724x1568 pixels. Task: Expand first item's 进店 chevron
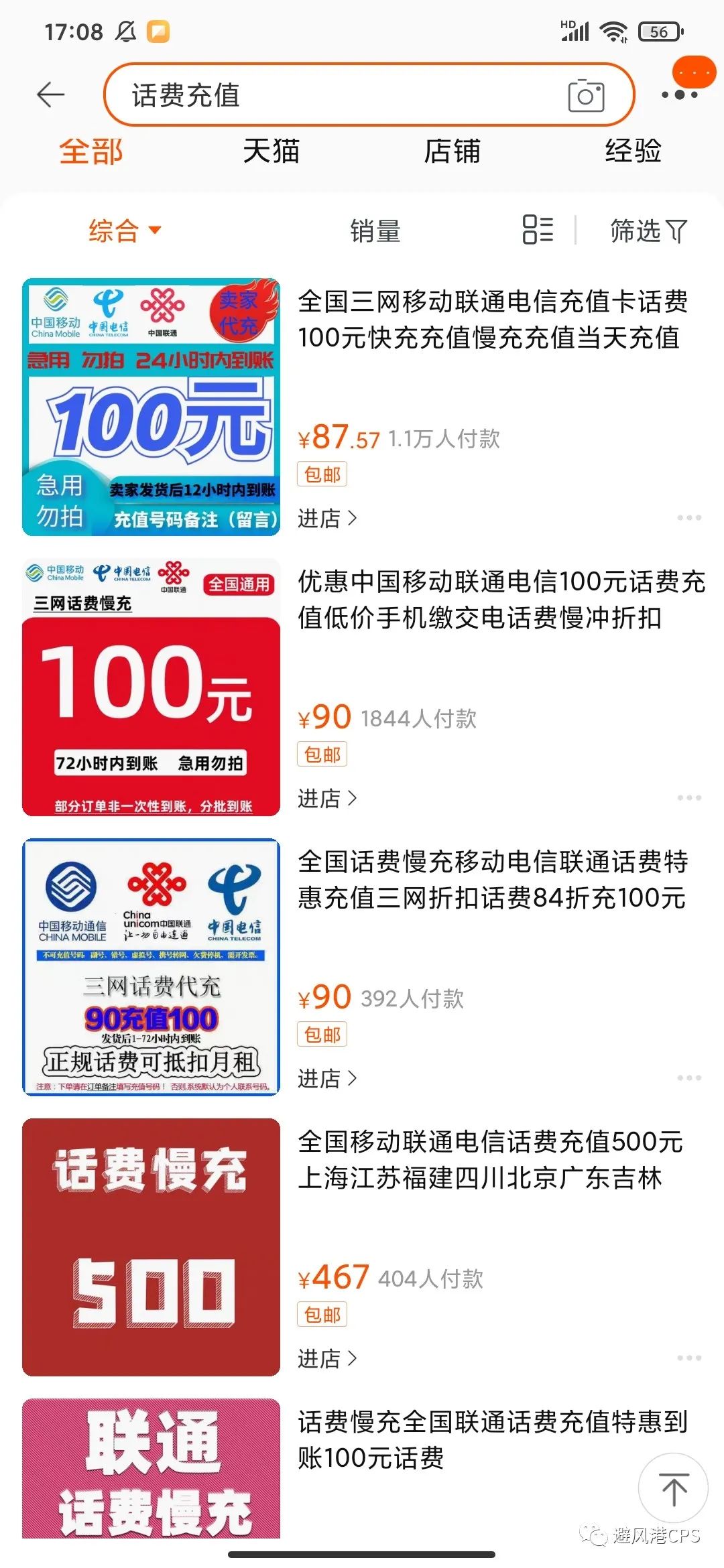click(353, 518)
